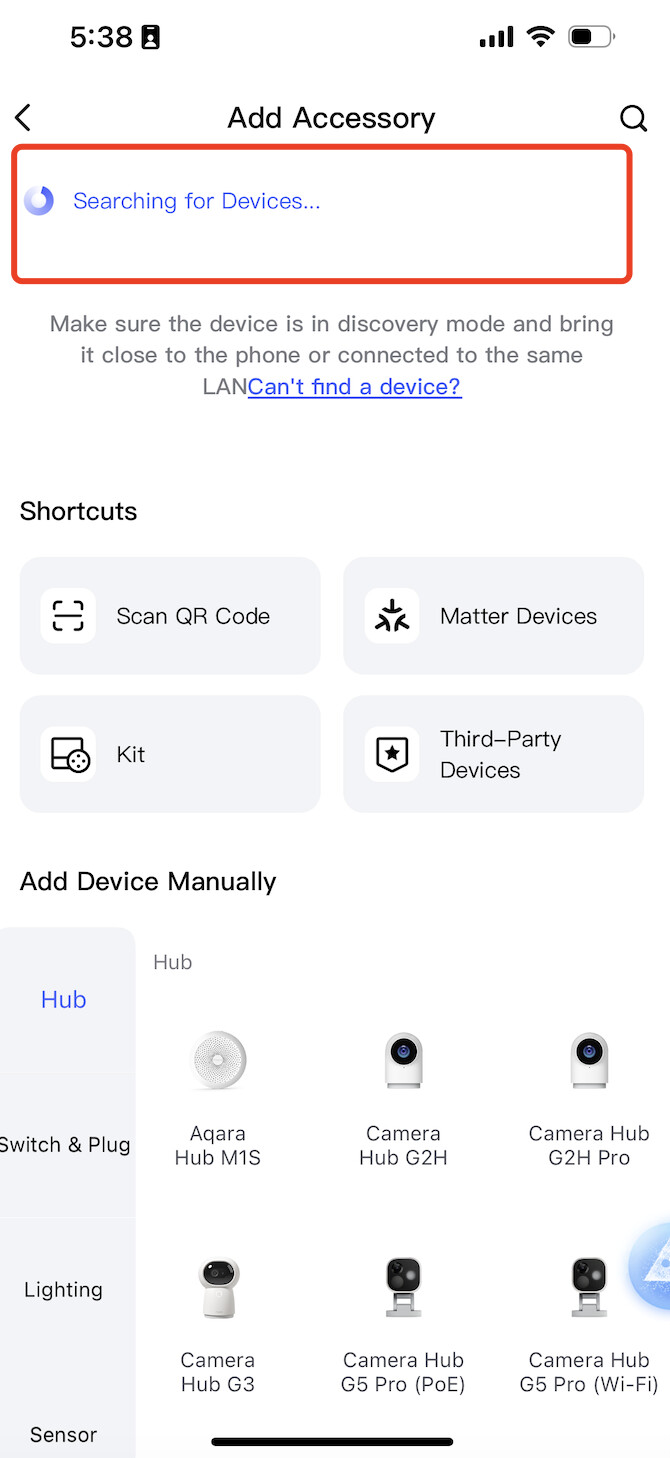Select the Kit shortcut
This screenshot has width=670, height=1458.
coord(170,754)
